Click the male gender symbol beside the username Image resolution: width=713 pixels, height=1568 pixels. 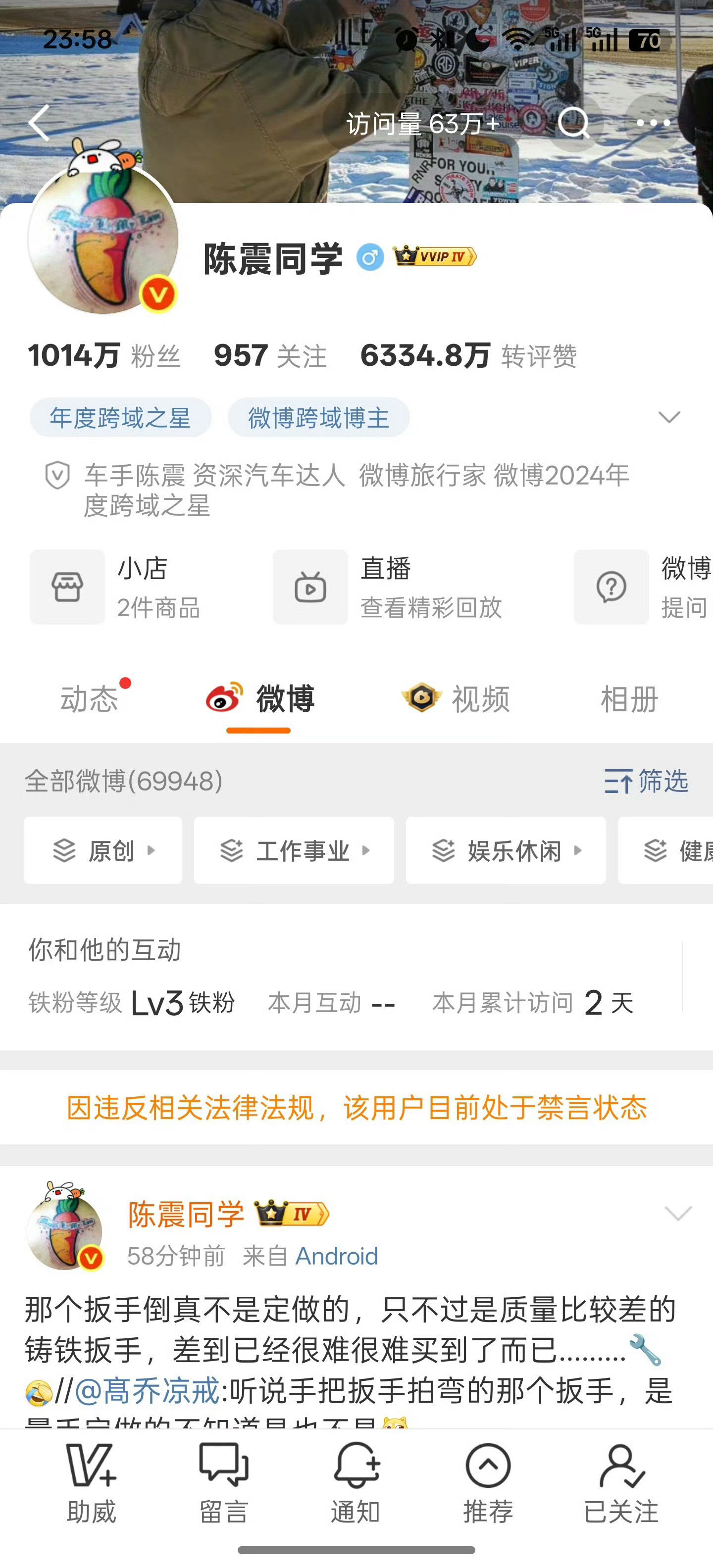[x=370, y=257]
